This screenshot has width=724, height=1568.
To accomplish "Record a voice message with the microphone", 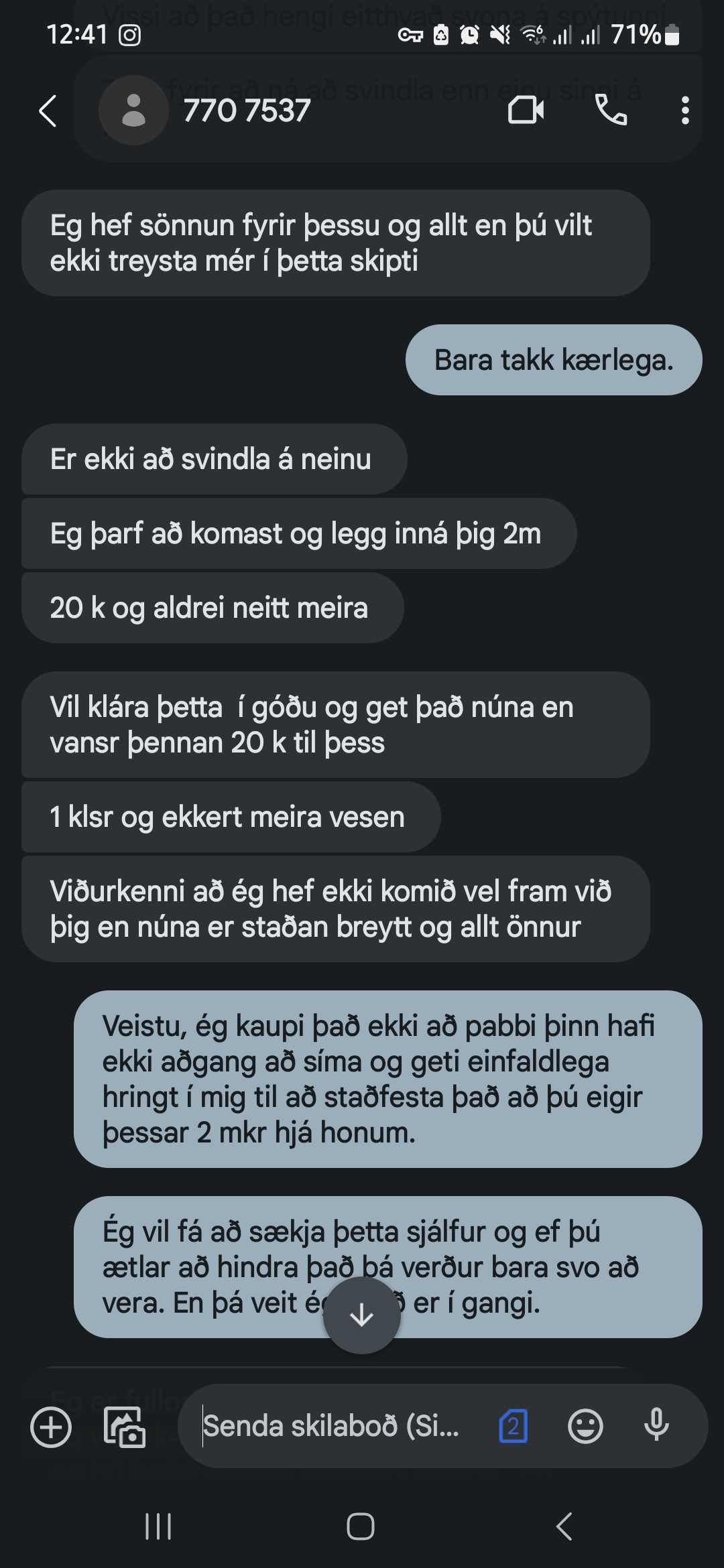I will pos(656,1425).
